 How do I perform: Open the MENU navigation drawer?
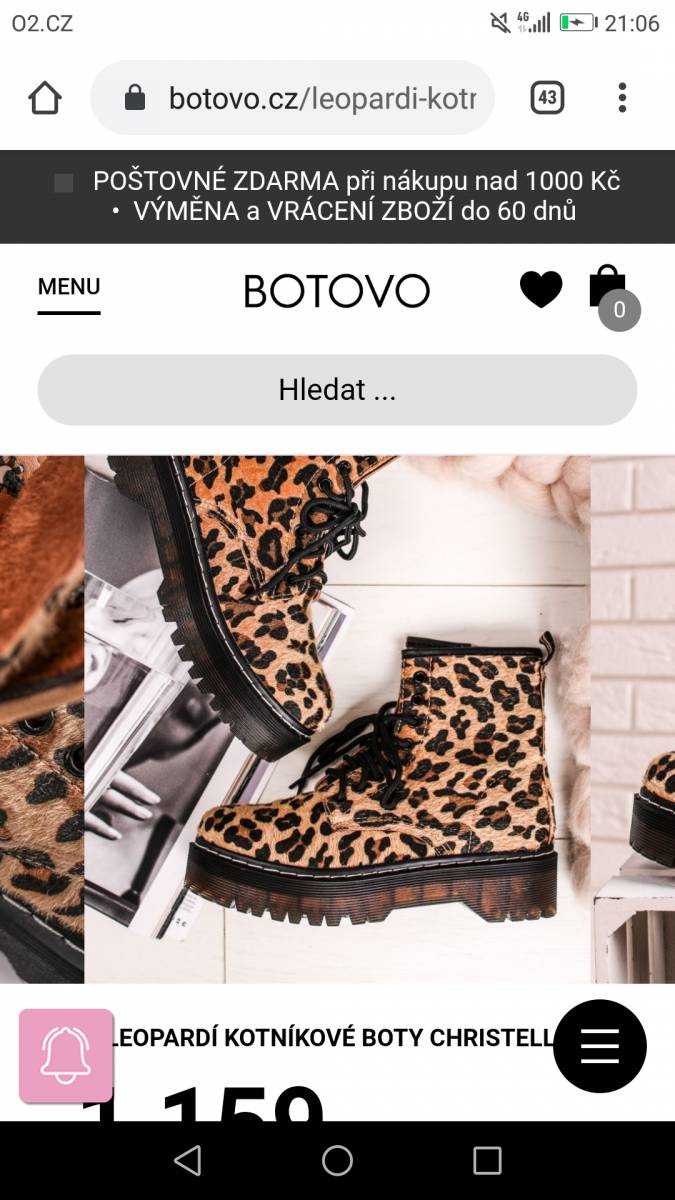point(69,291)
